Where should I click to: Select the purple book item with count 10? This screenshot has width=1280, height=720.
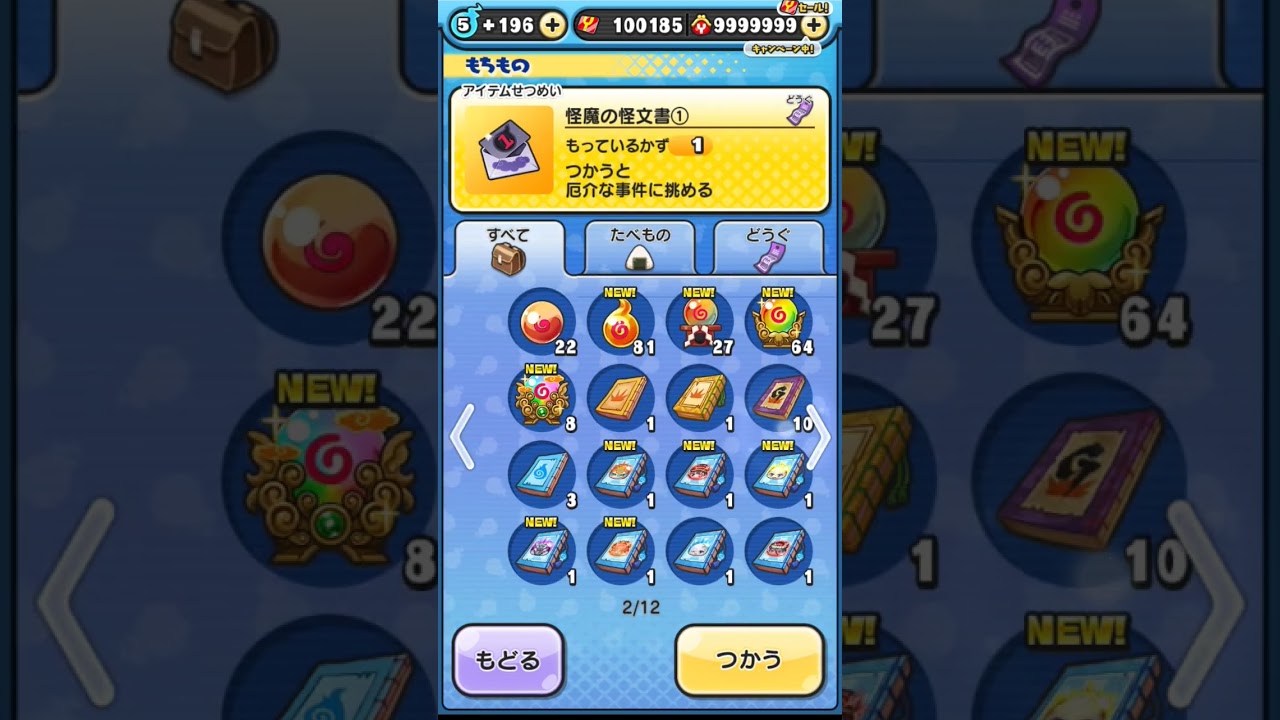point(778,398)
